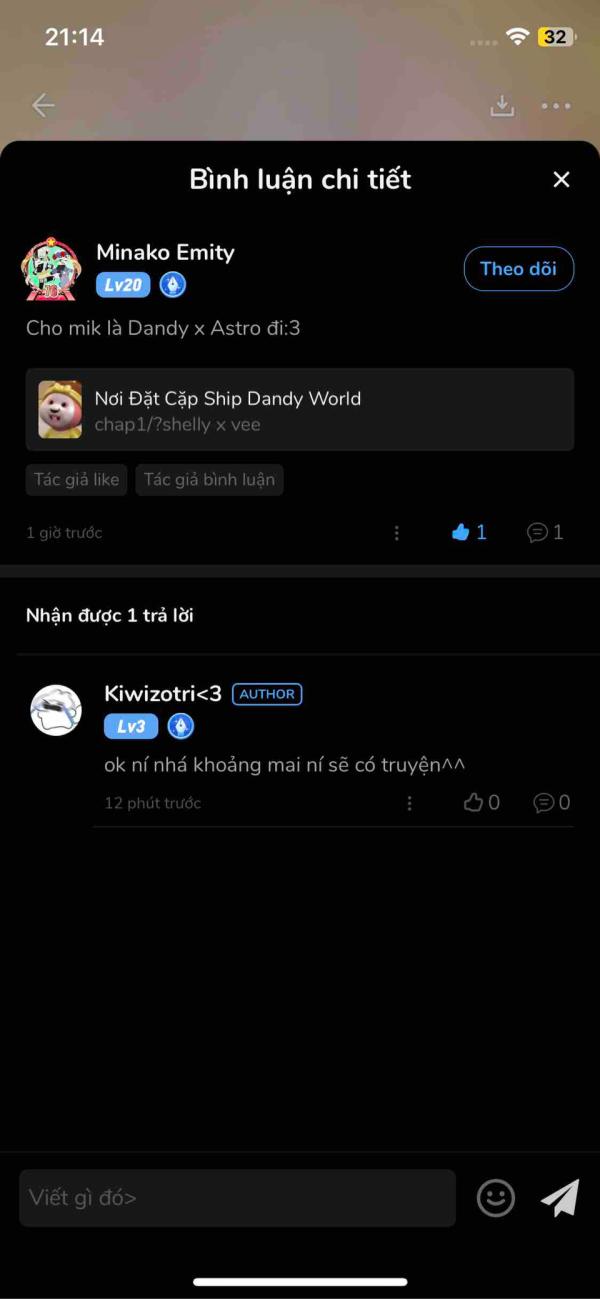Image resolution: width=600 pixels, height=1299 pixels.
Task: Focus the Viết gì đó comment field
Action: coord(237,1198)
